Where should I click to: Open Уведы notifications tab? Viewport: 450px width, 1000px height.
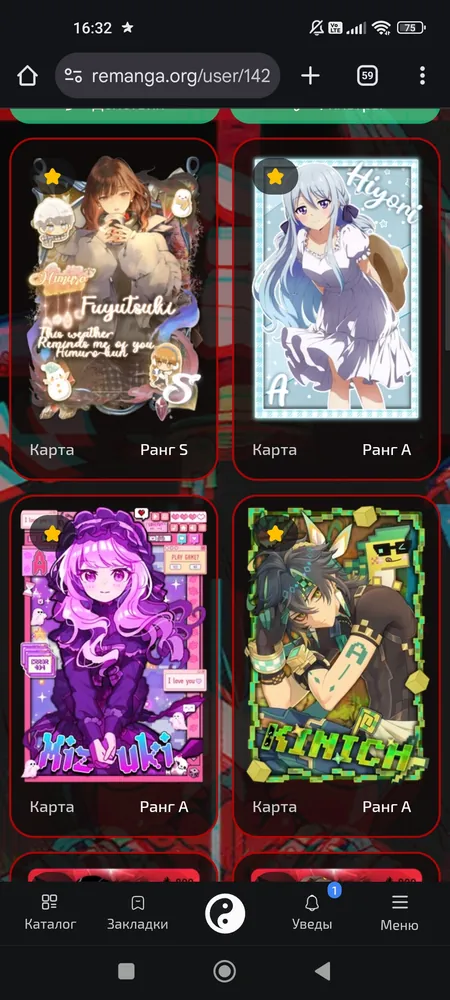[x=312, y=913]
